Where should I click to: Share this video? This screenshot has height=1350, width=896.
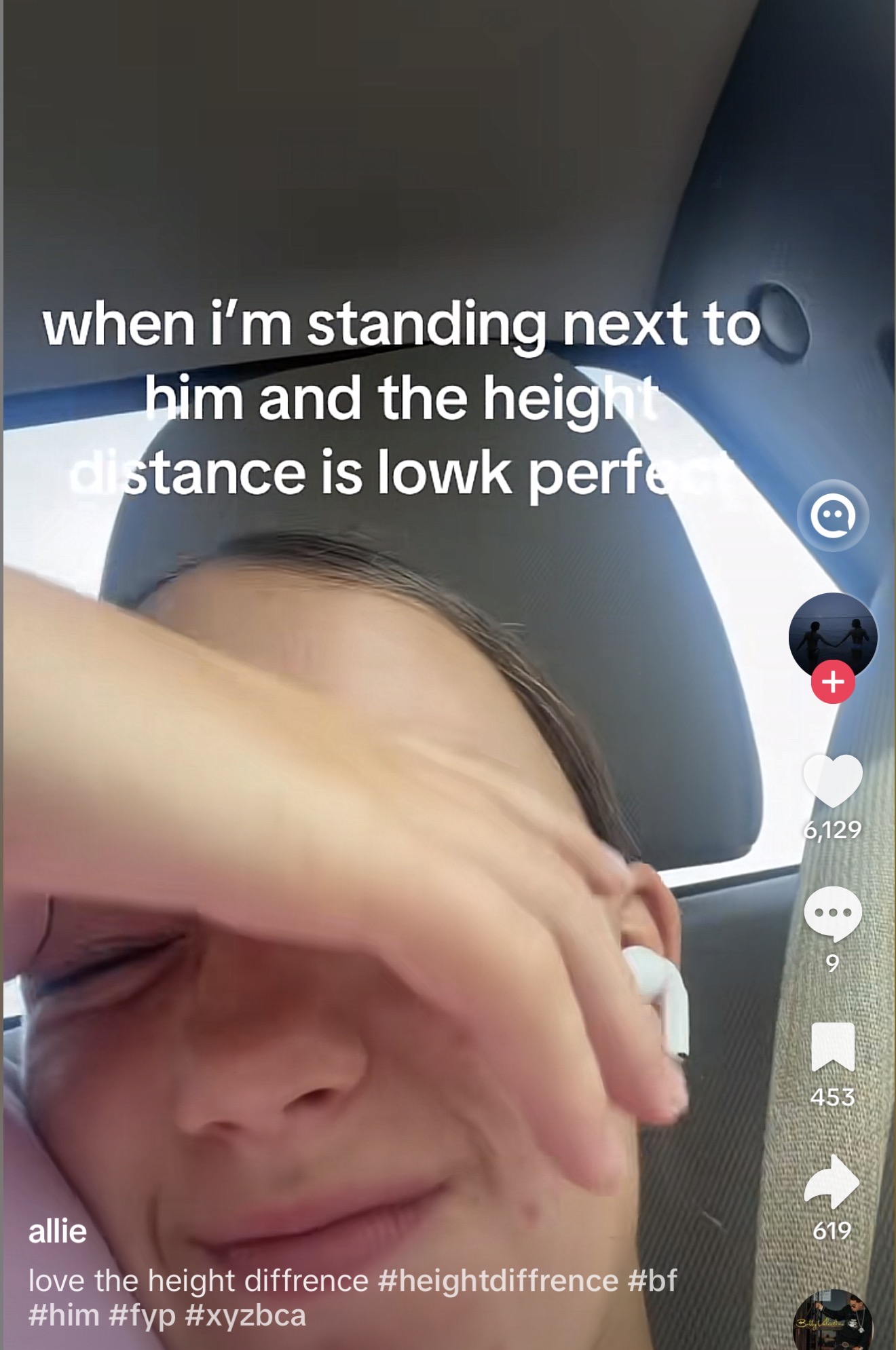pos(833,1181)
